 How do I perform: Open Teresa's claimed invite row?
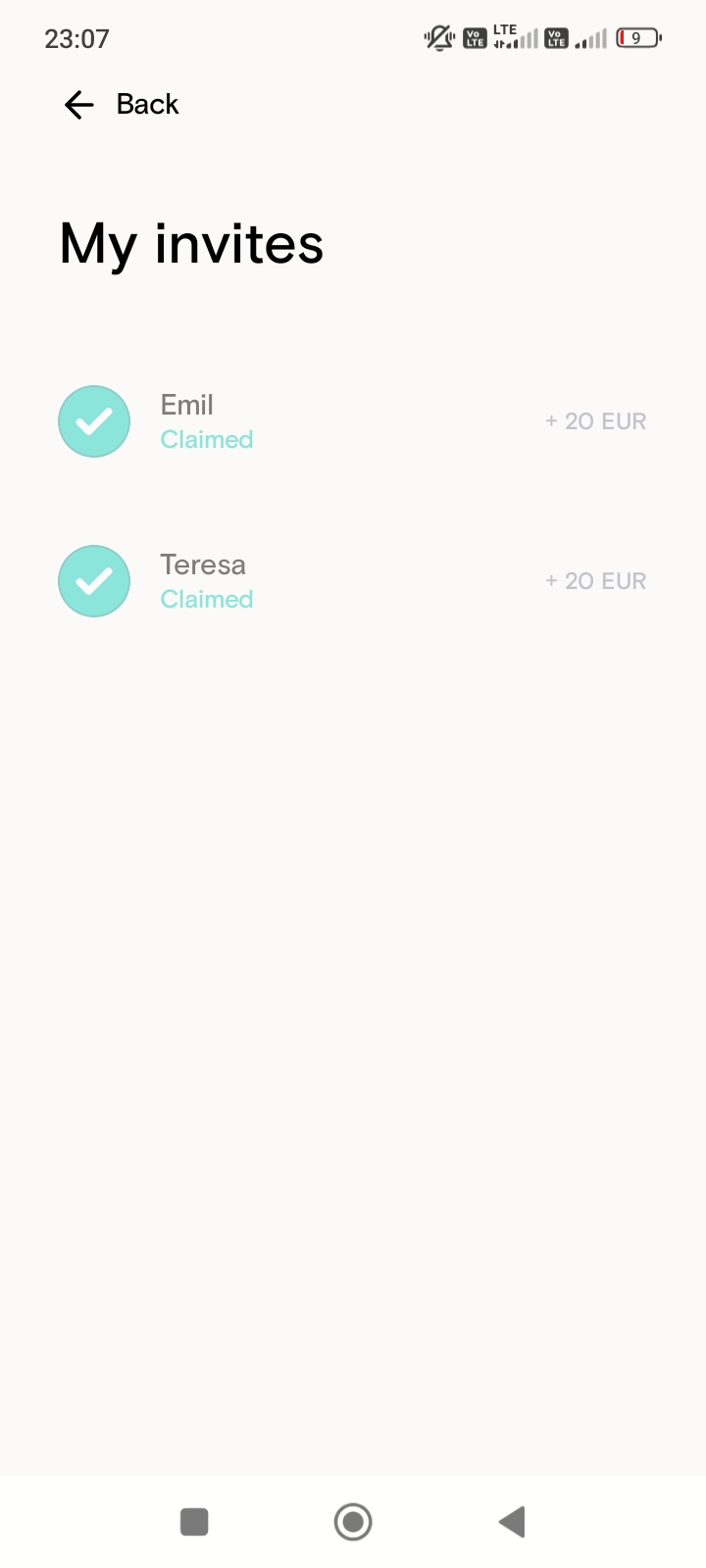coord(353,581)
